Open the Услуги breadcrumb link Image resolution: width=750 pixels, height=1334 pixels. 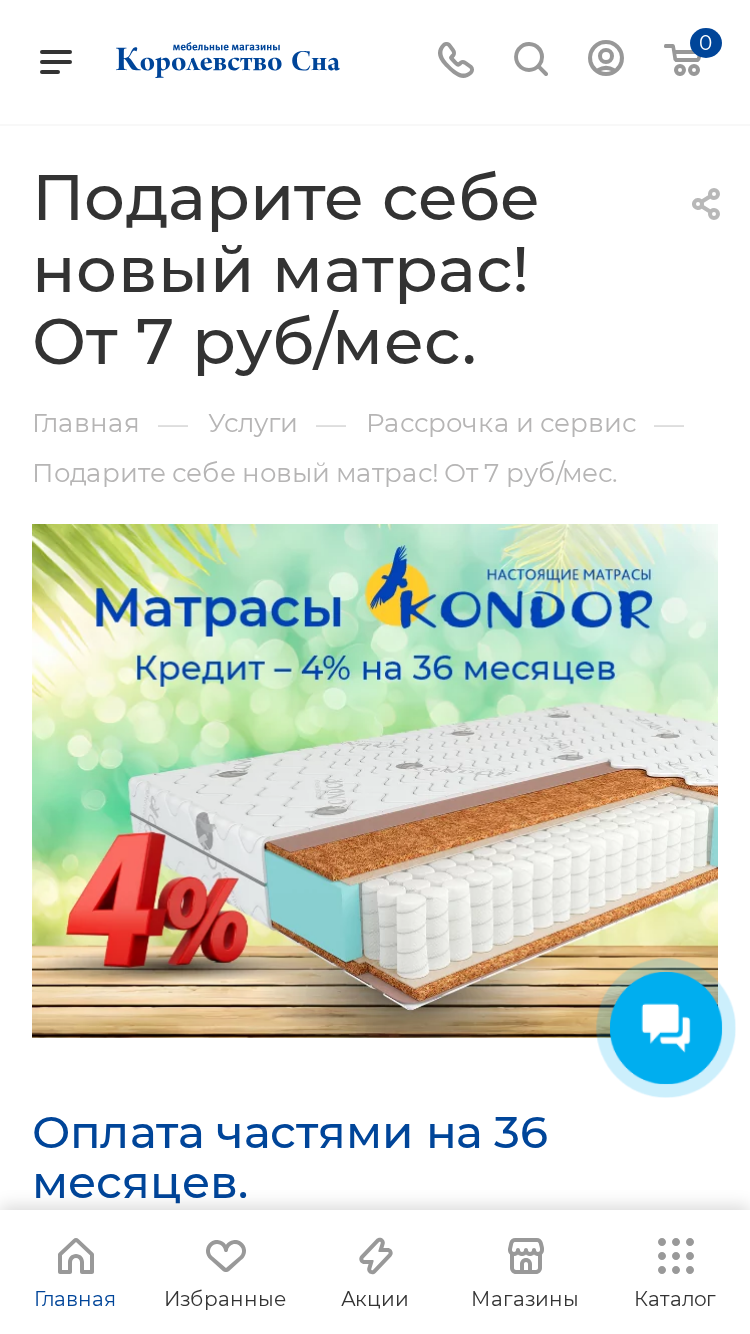(x=253, y=423)
